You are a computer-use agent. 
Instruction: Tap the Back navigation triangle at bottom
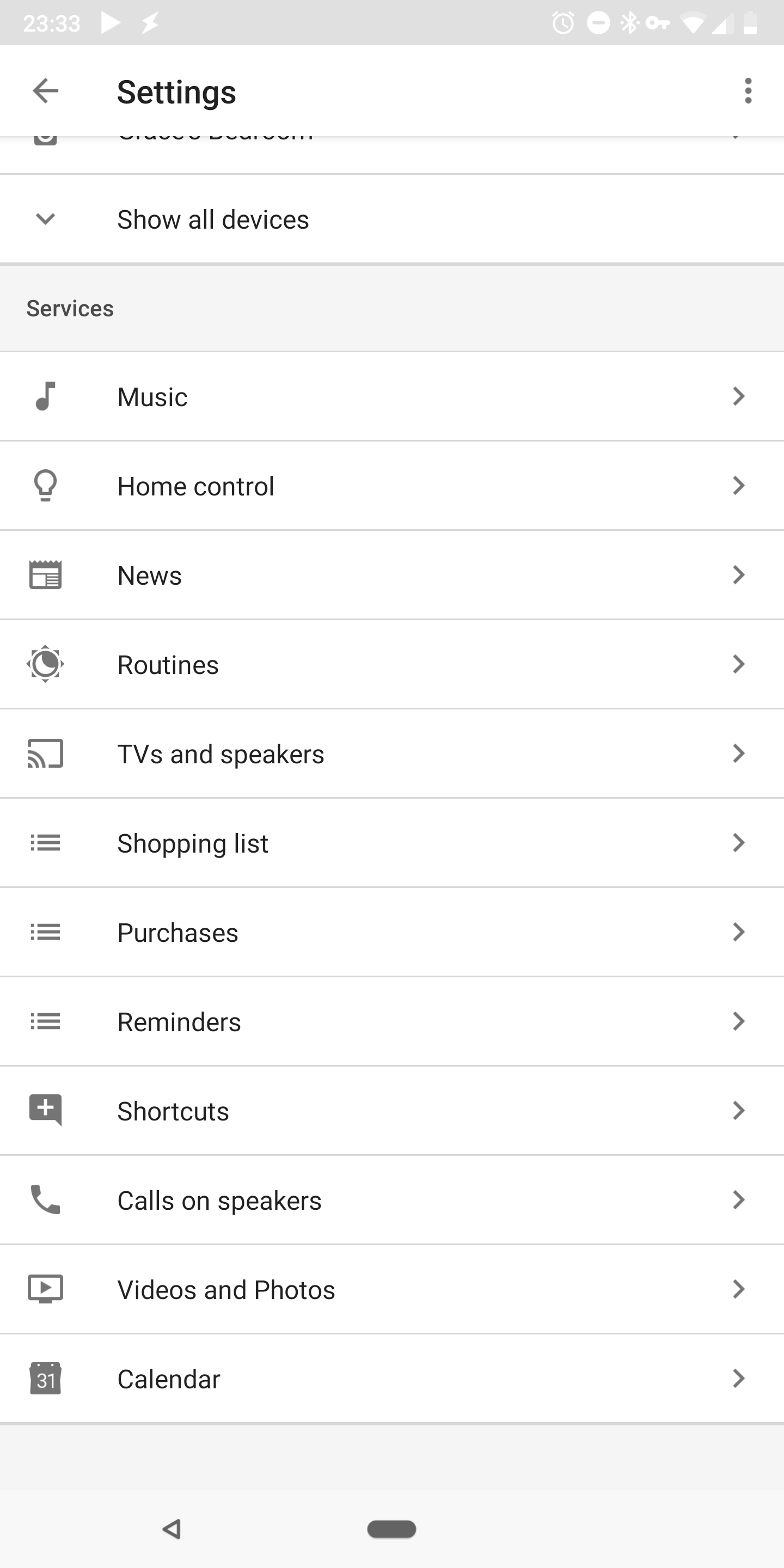(172, 1528)
